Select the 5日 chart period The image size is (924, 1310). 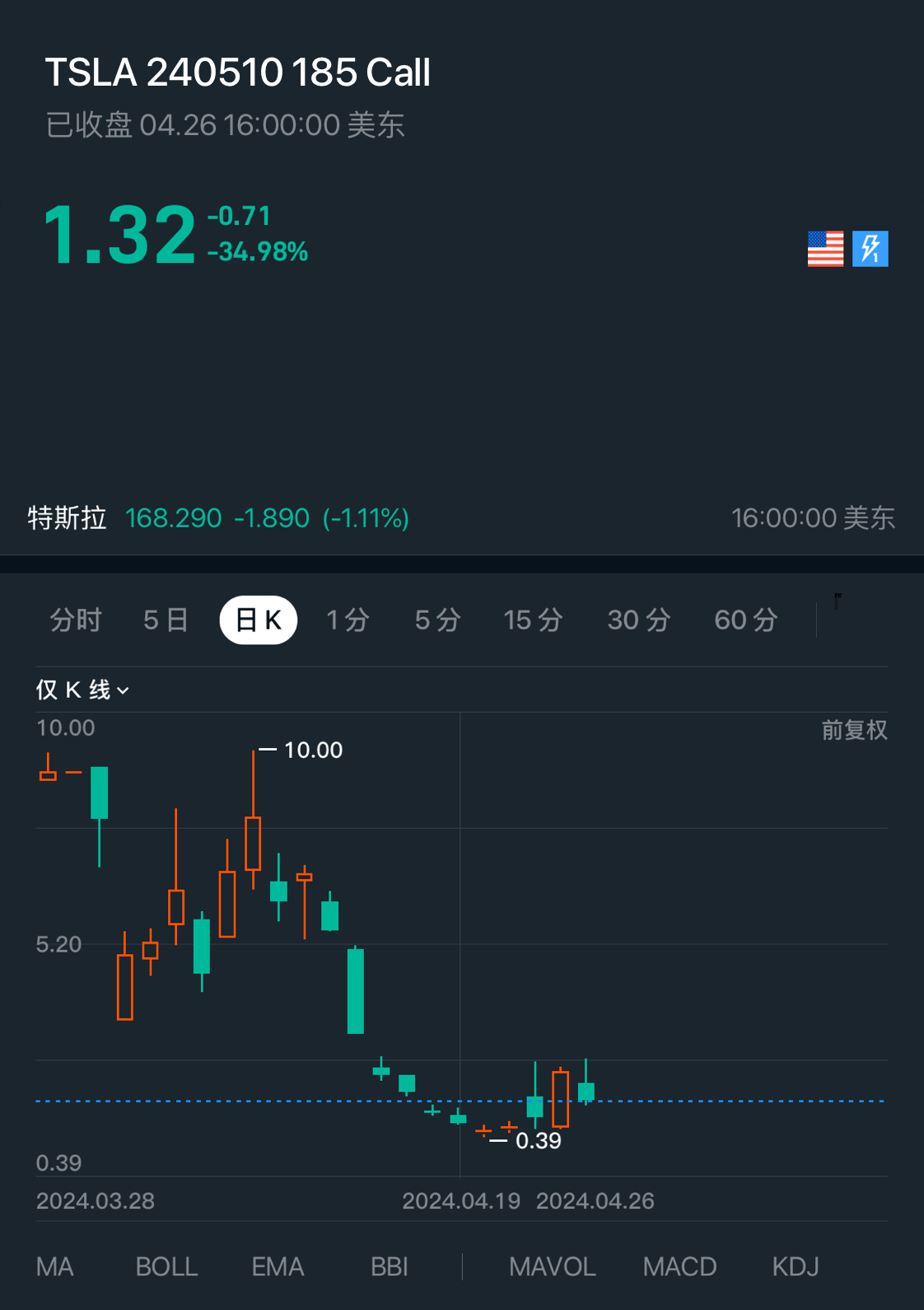coord(166,620)
